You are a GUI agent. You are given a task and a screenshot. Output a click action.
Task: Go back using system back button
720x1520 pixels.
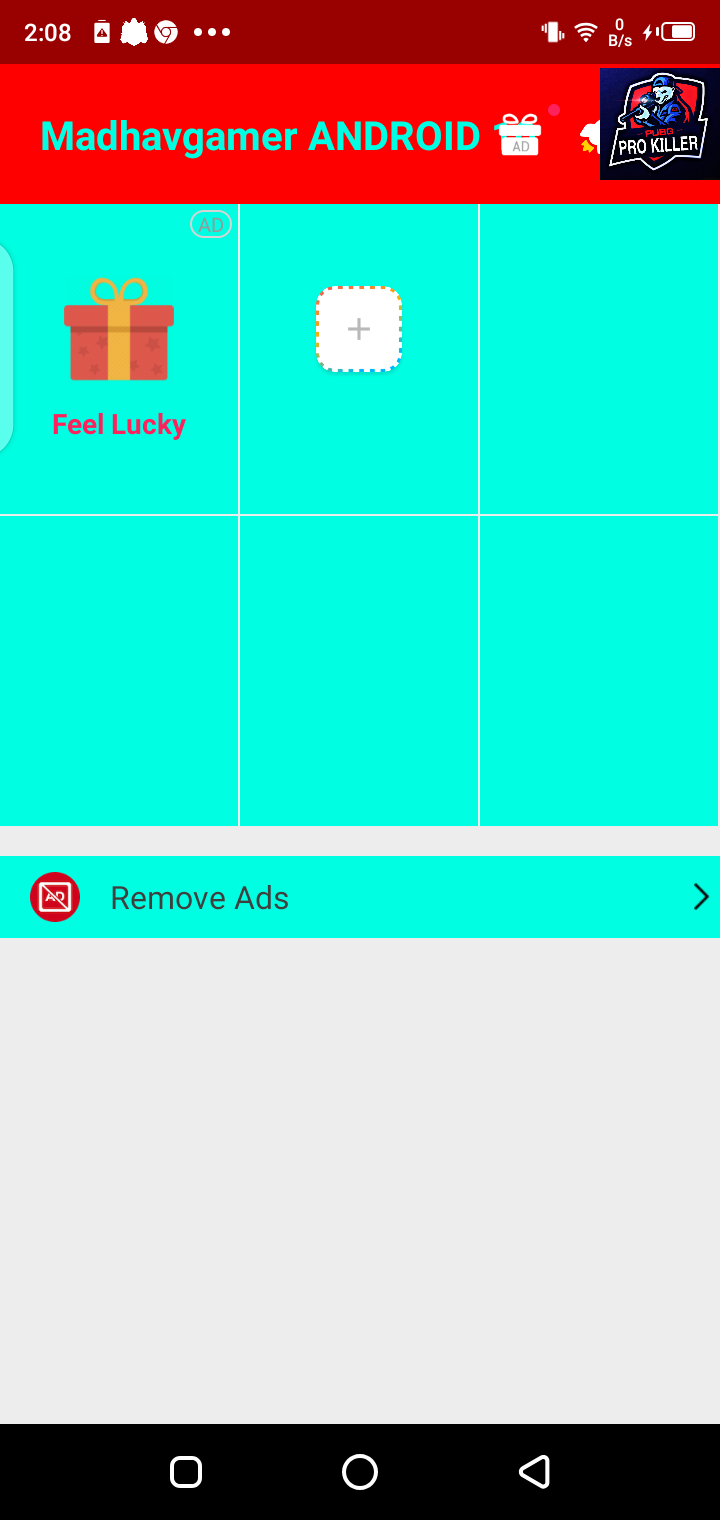pyautogui.click(x=534, y=1472)
